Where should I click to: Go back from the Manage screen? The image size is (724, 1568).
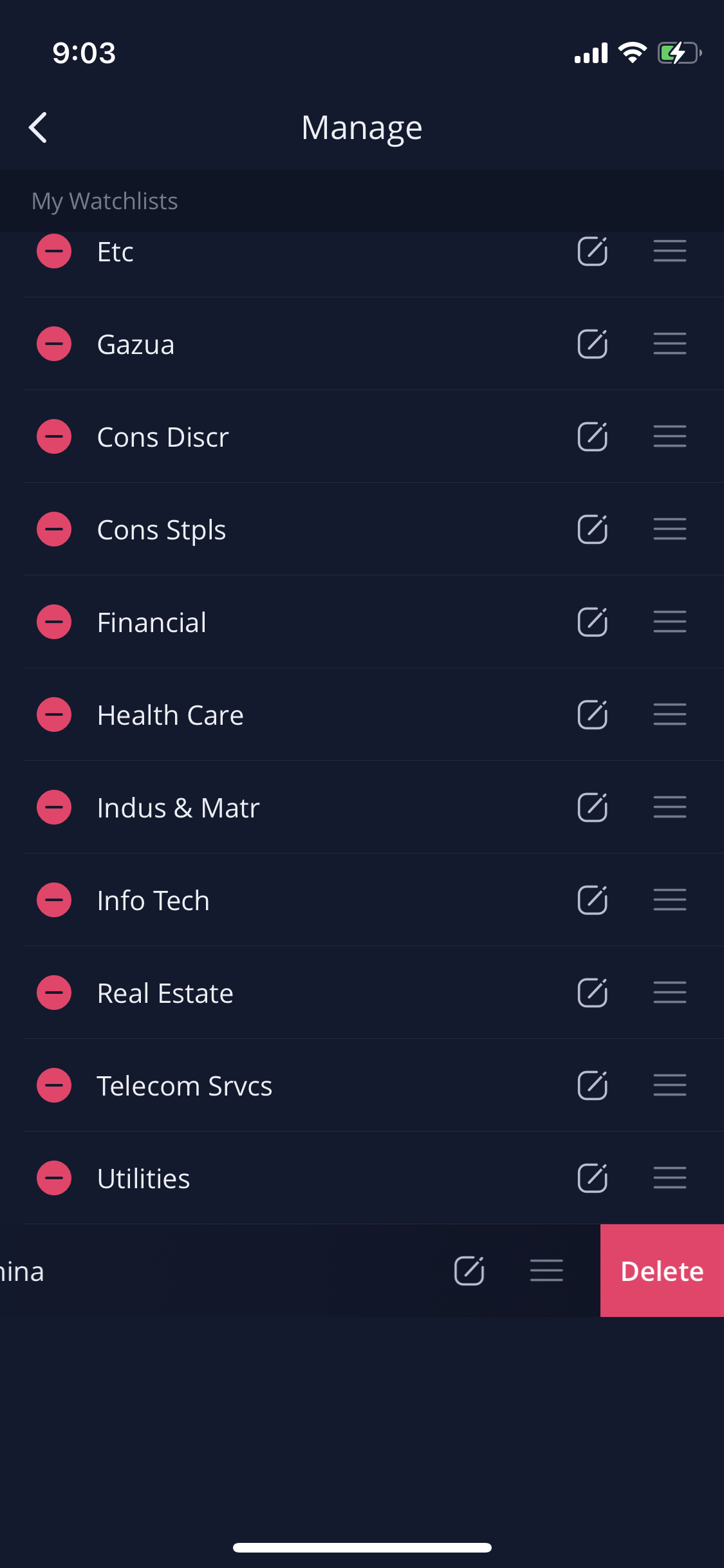pos(39,127)
